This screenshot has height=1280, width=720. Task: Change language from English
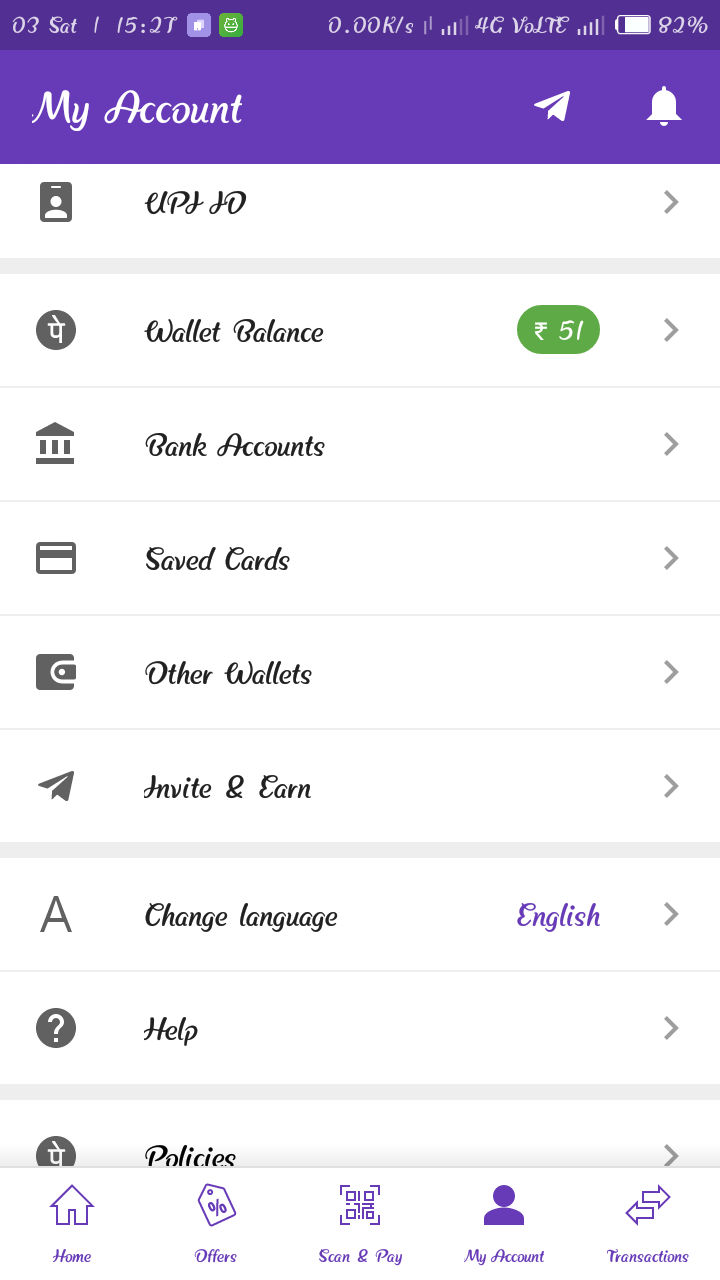pos(360,915)
